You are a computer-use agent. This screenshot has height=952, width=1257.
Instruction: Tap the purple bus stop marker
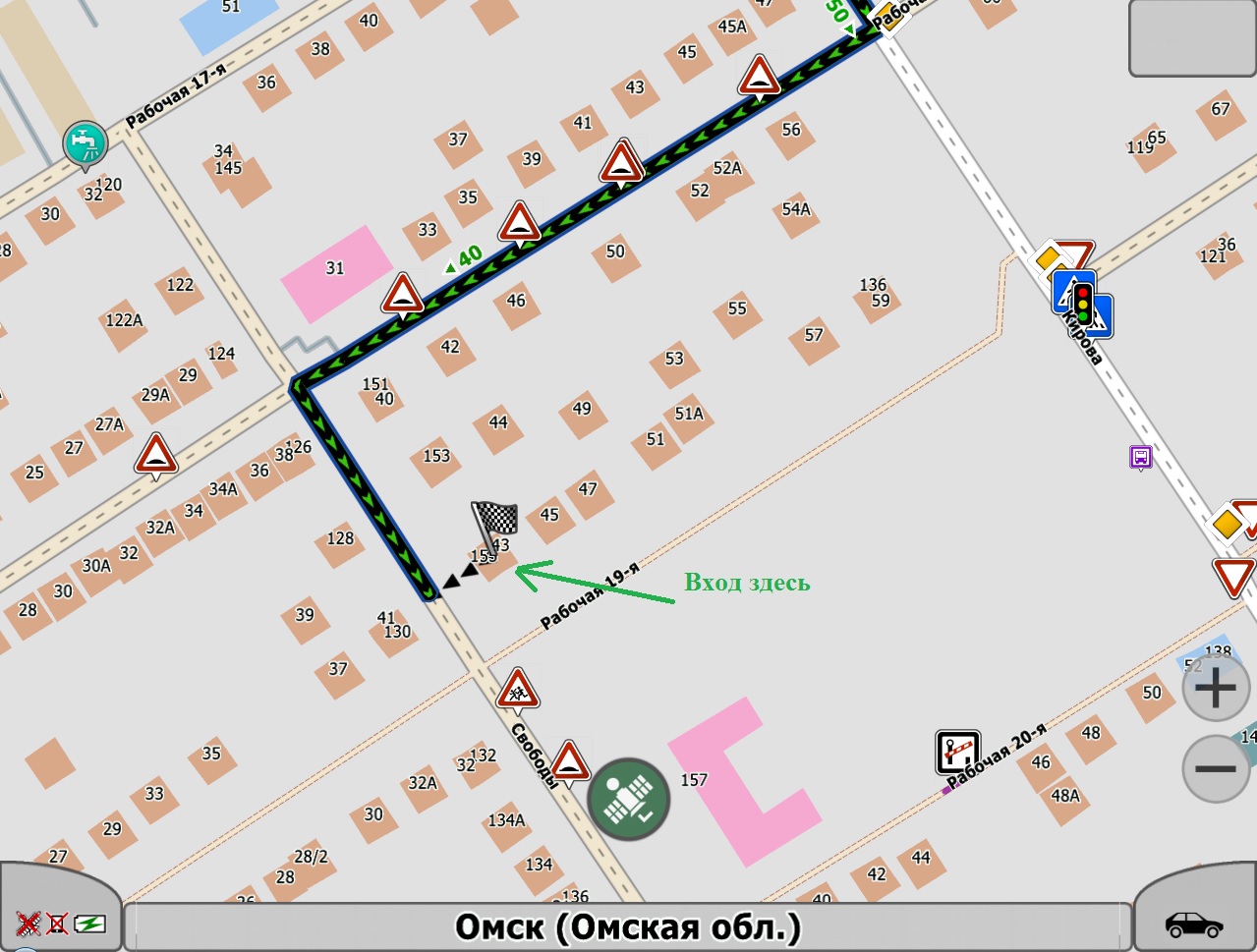pos(1140,457)
